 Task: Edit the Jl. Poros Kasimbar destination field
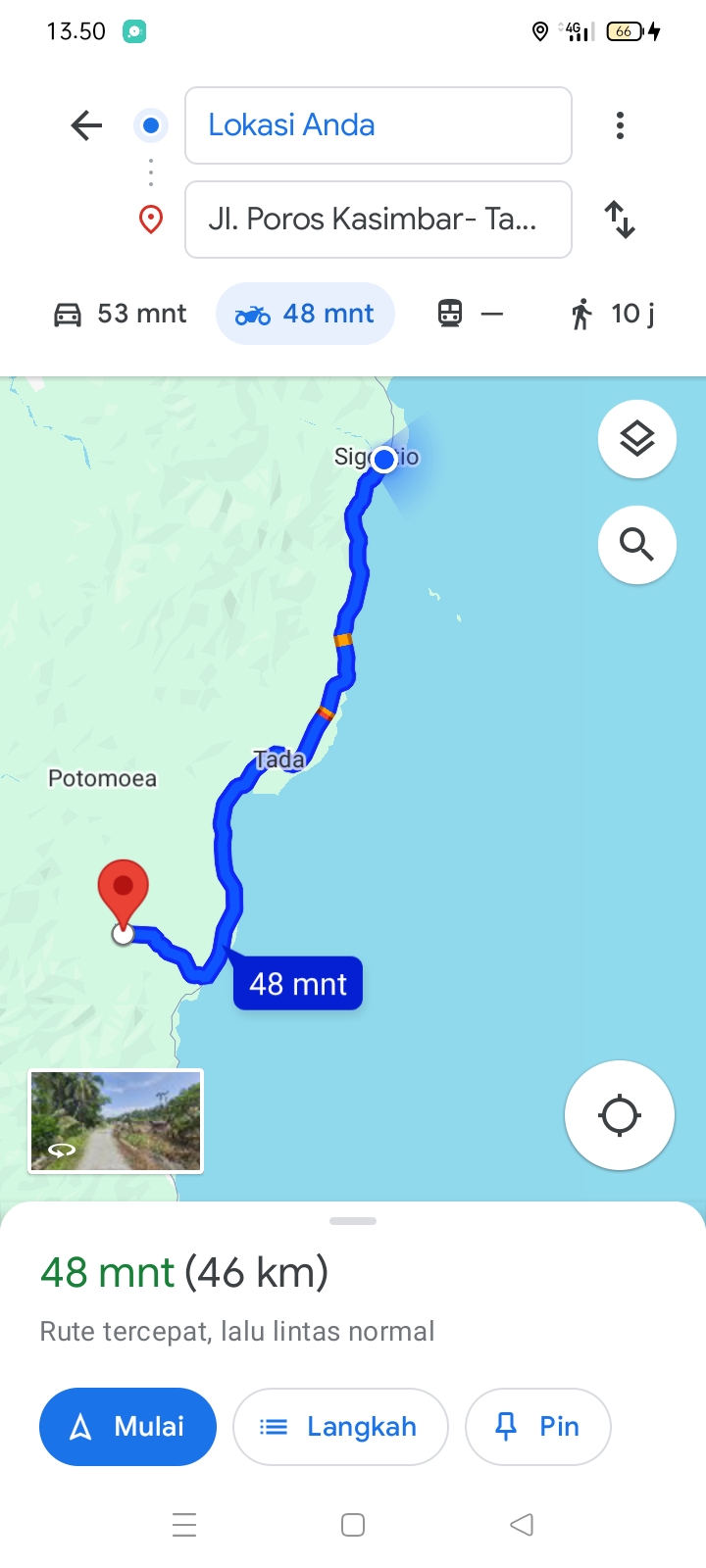378,220
